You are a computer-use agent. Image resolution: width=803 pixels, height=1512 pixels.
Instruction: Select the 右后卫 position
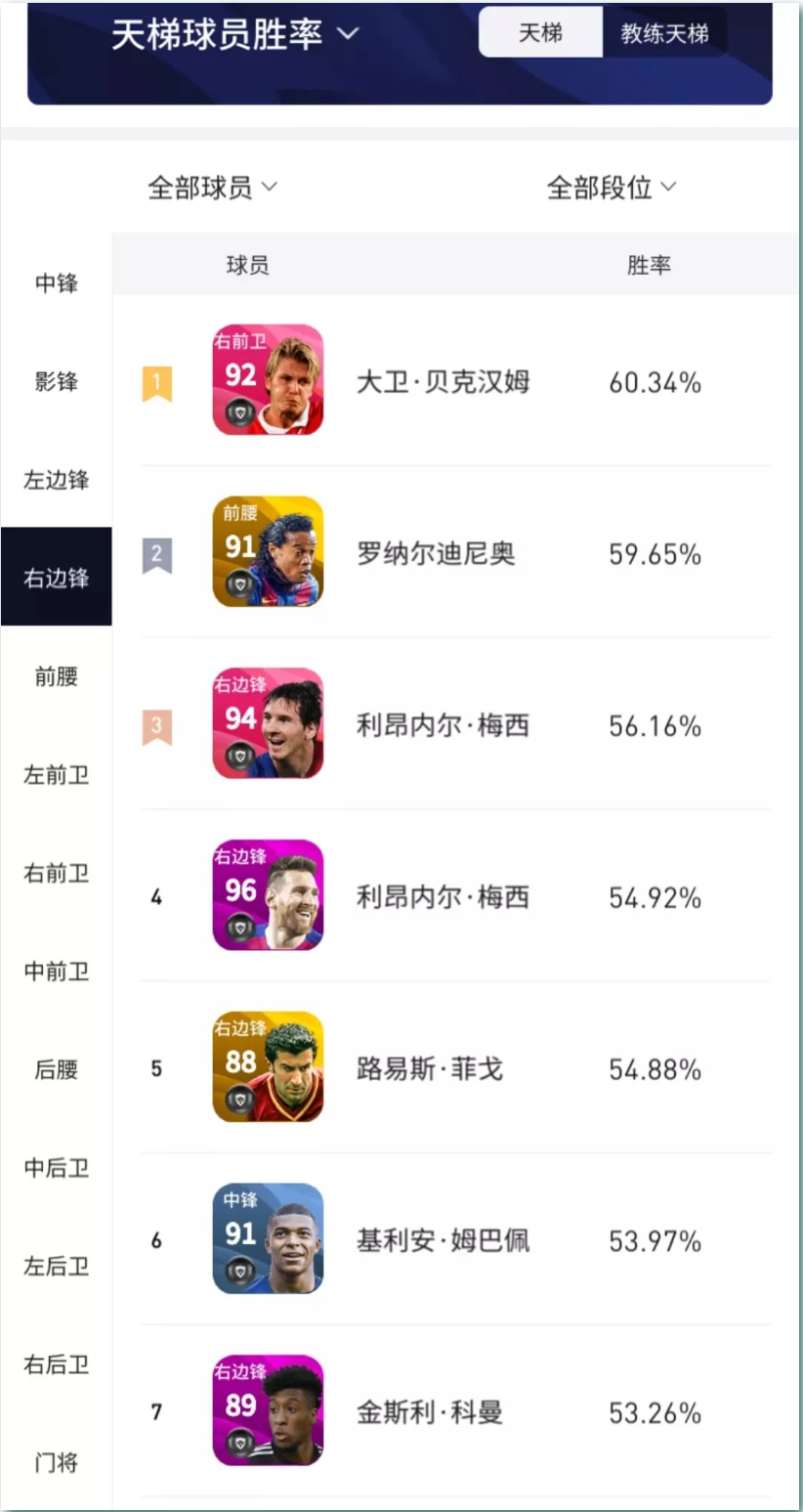tap(57, 1364)
